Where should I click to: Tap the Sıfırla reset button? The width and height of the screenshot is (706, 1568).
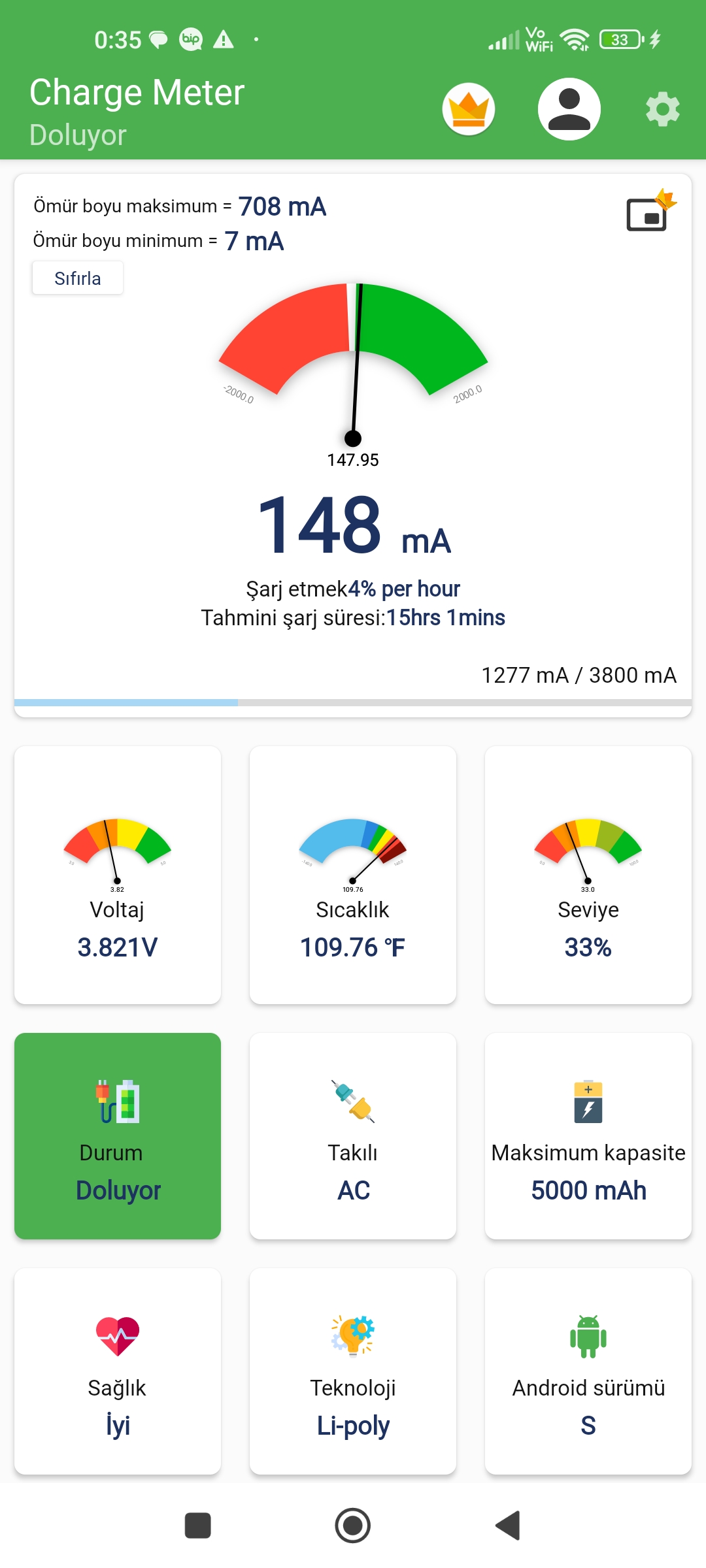[78, 278]
